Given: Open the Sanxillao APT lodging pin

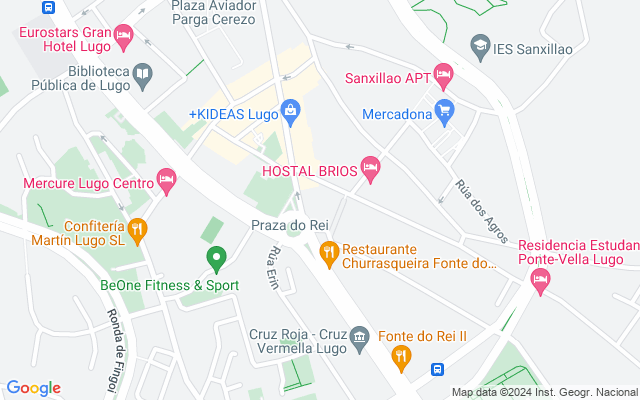Looking at the screenshot, I should click(x=444, y=75).
